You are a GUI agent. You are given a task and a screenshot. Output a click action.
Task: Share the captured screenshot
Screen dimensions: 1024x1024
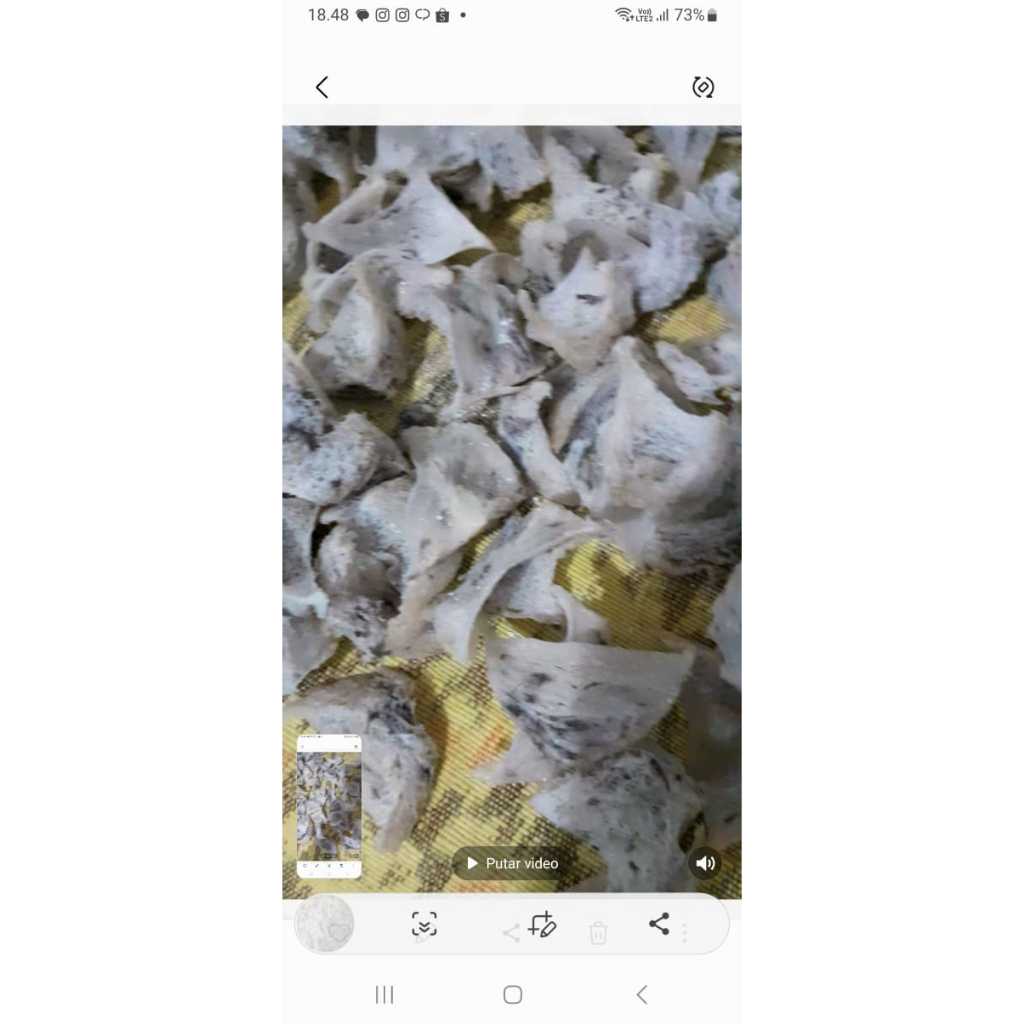click(659, 924)
